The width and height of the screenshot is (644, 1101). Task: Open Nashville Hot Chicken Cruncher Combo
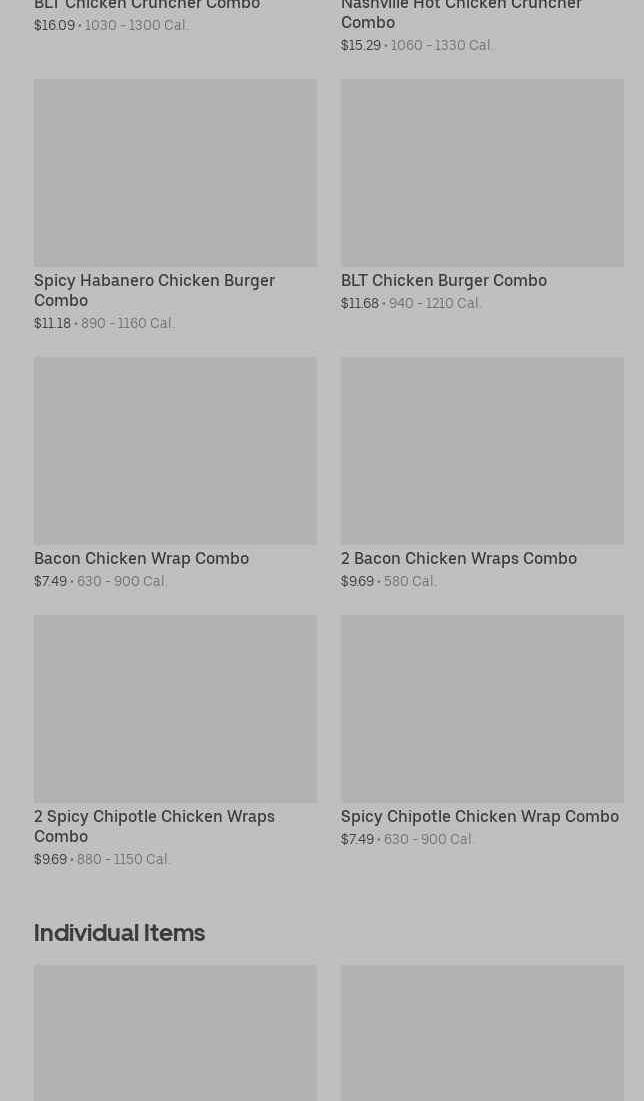(x=461, y=14)
